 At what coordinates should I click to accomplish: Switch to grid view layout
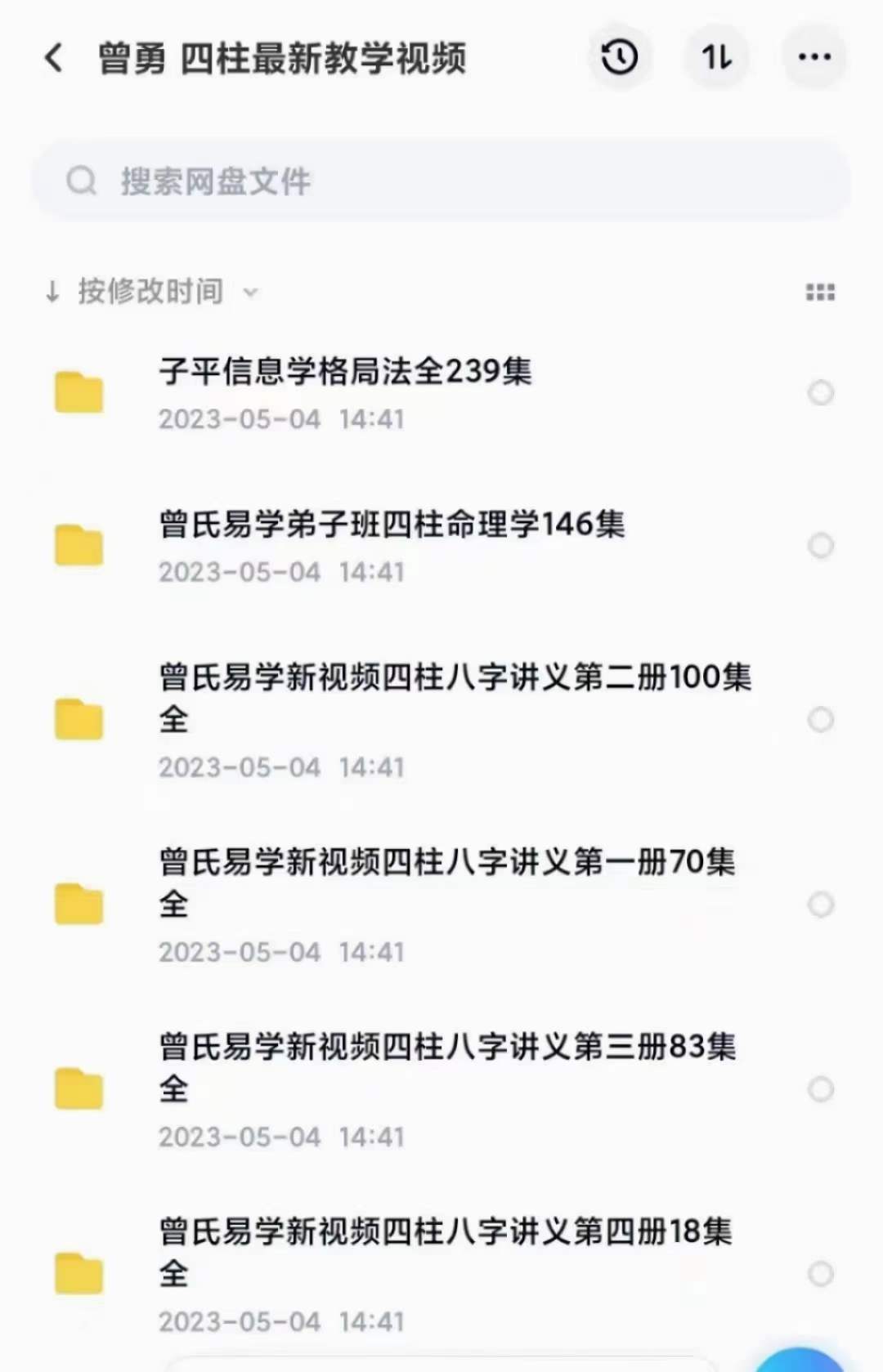(x=820, y=293)
